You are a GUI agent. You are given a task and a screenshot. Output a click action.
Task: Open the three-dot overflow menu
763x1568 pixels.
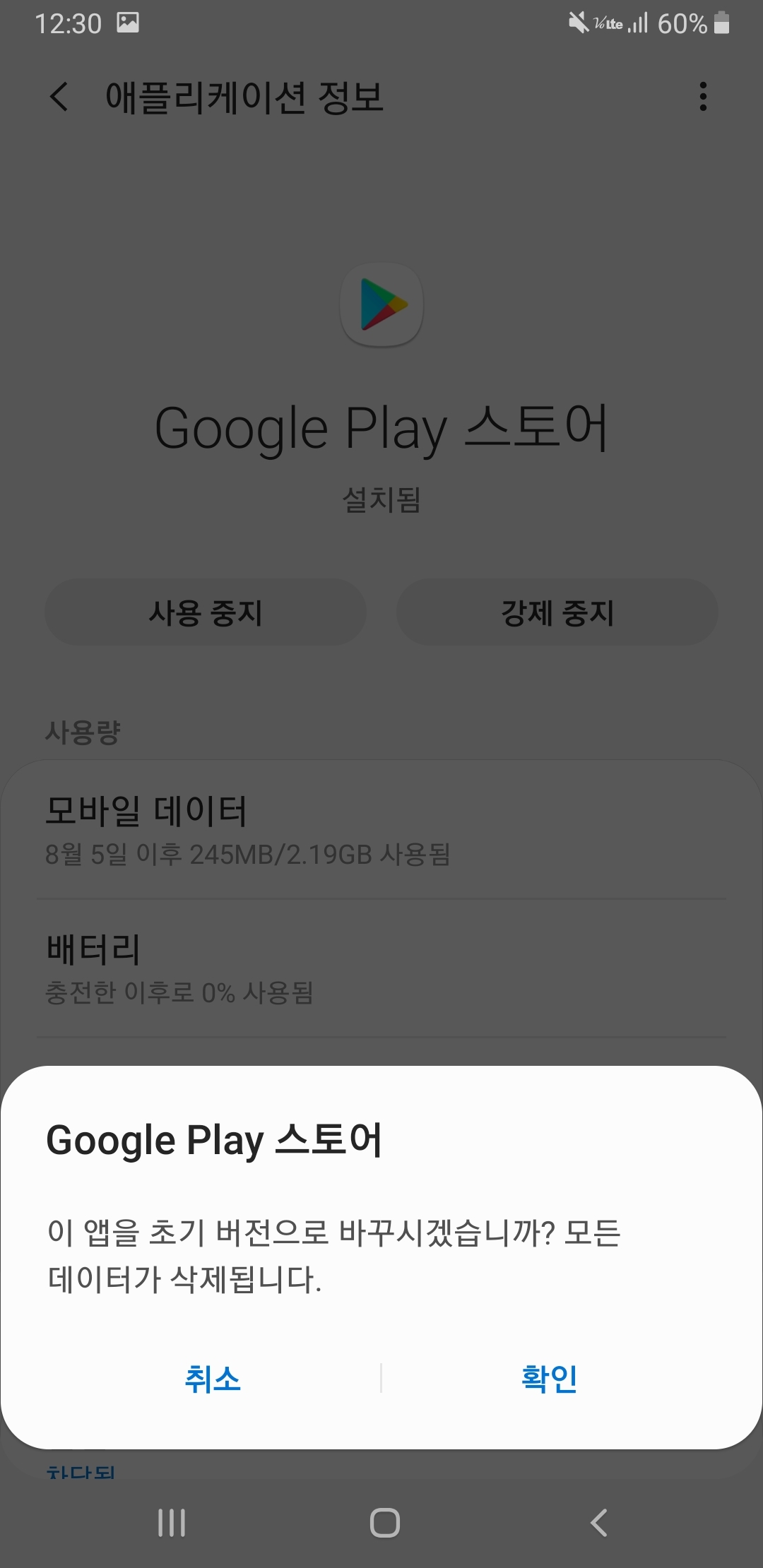pos(703,99)
